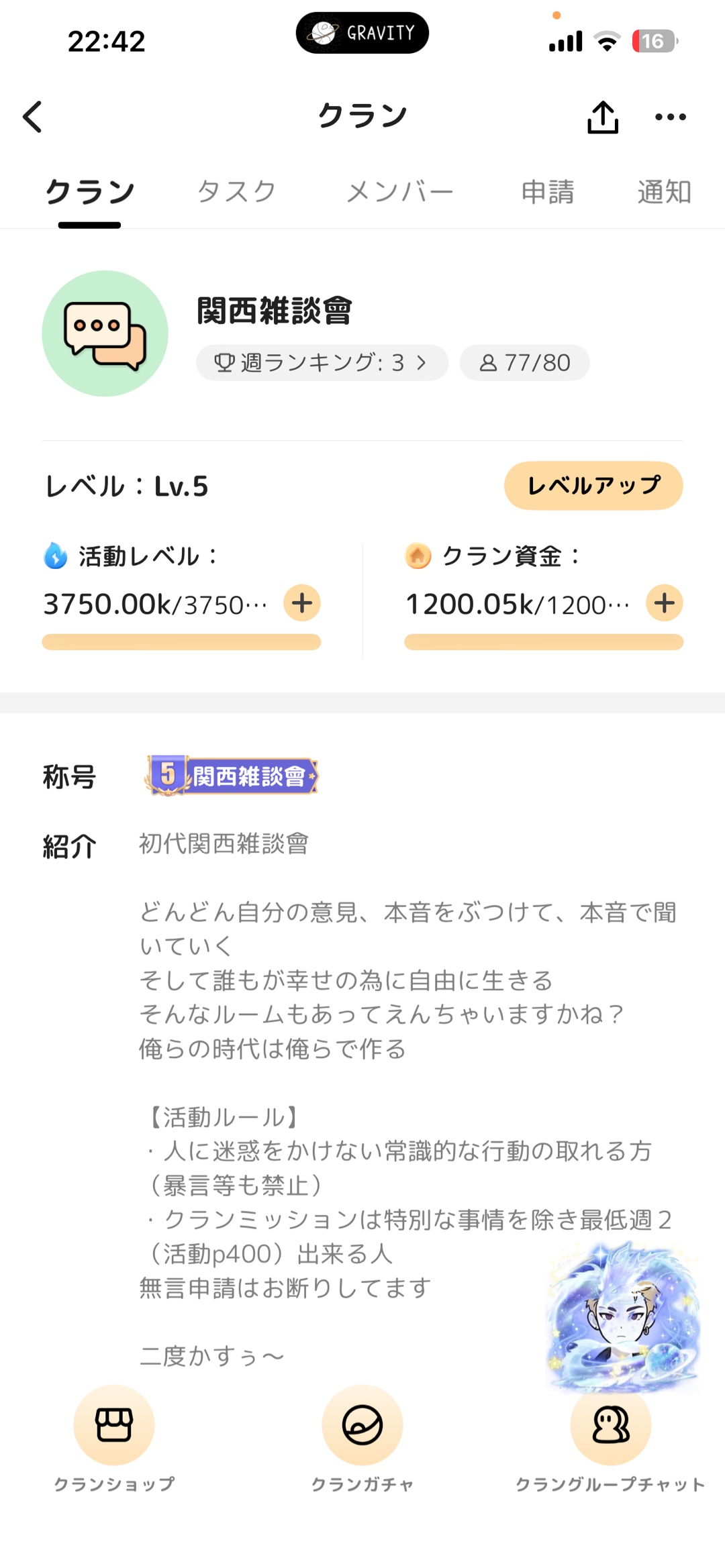This screenshot has height=1568, width=725.
Task: Tap the 関西雑談會 clan avatar
Action: pyautogui.click(x=105, y=333)
